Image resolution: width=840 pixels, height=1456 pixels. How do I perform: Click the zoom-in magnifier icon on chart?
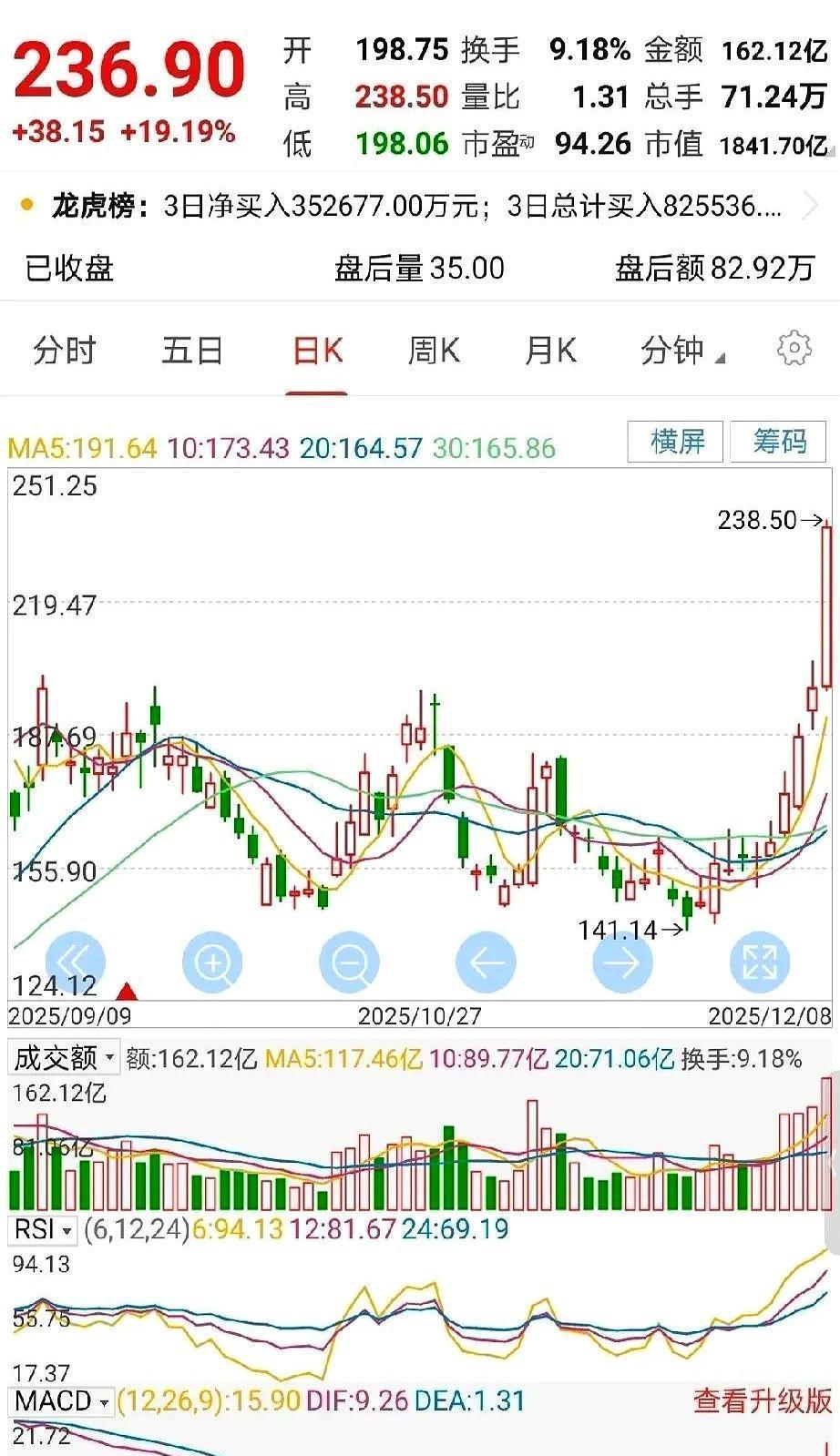(x=212, y=961)
